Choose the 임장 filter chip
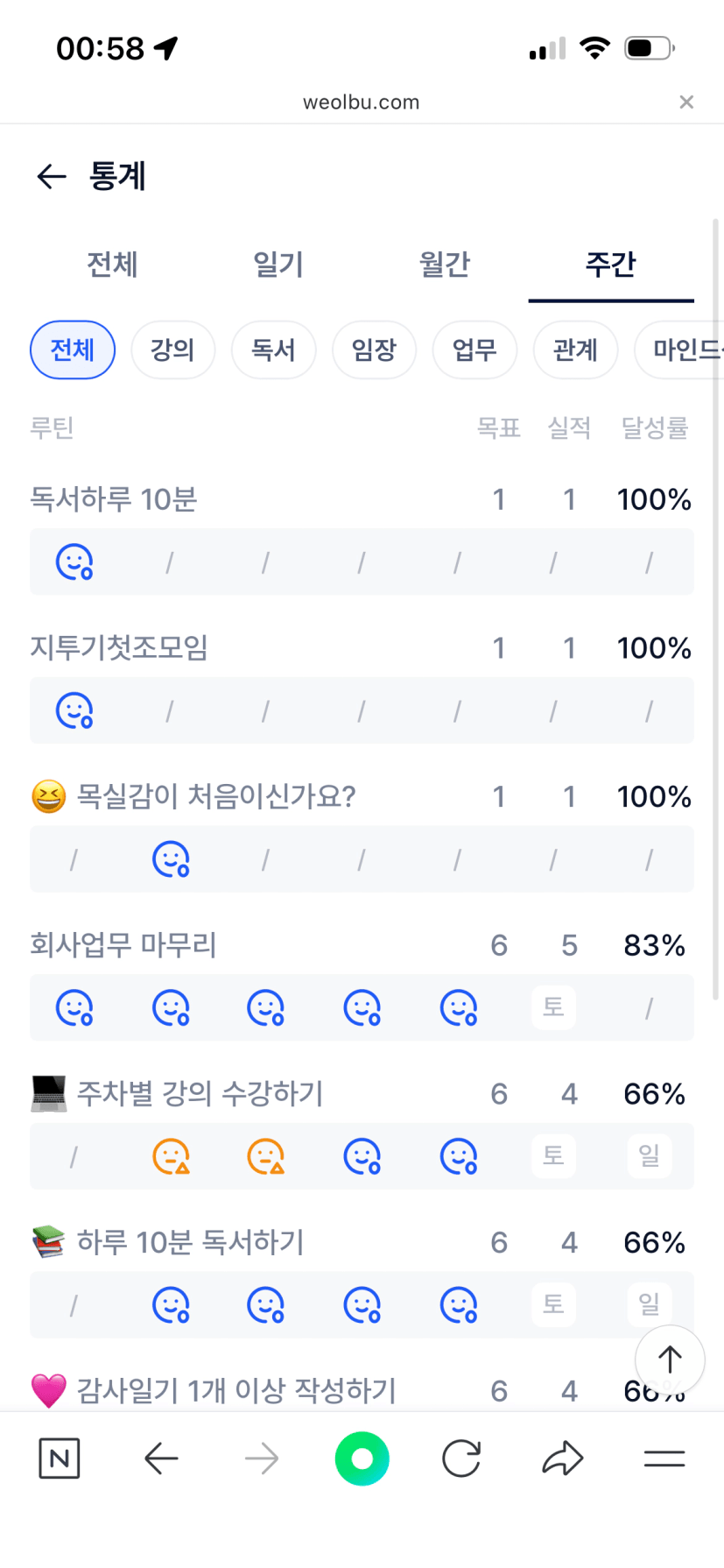The height and width of the screenshot is (1568, 724). pyautogui.click(x=374, y=350)
